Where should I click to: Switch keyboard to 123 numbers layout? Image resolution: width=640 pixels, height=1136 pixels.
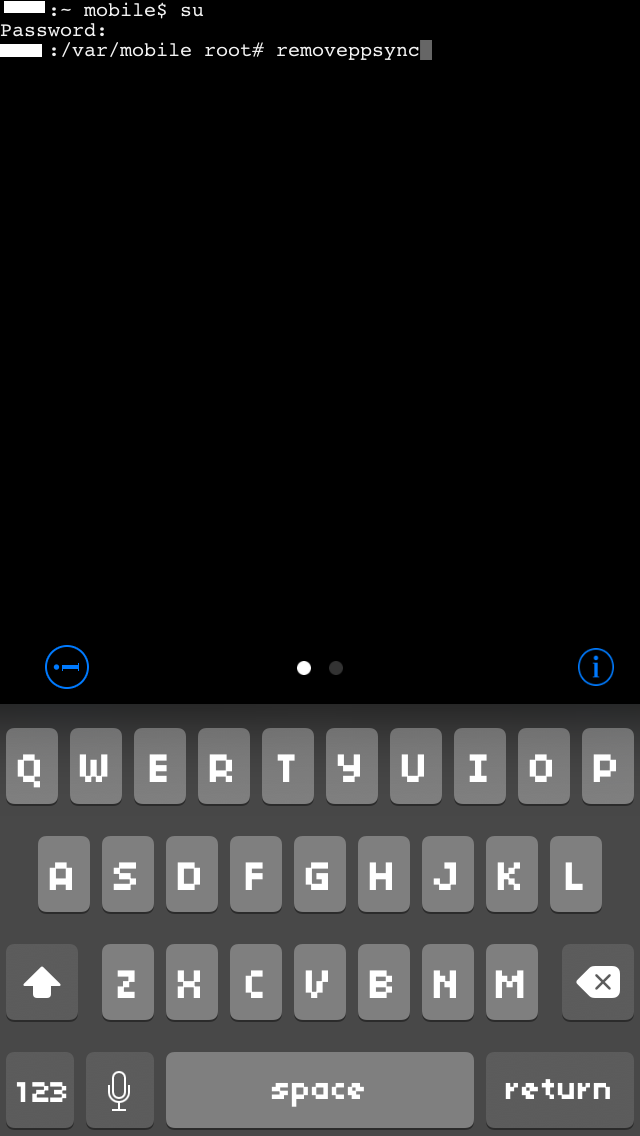(40, 1090)
